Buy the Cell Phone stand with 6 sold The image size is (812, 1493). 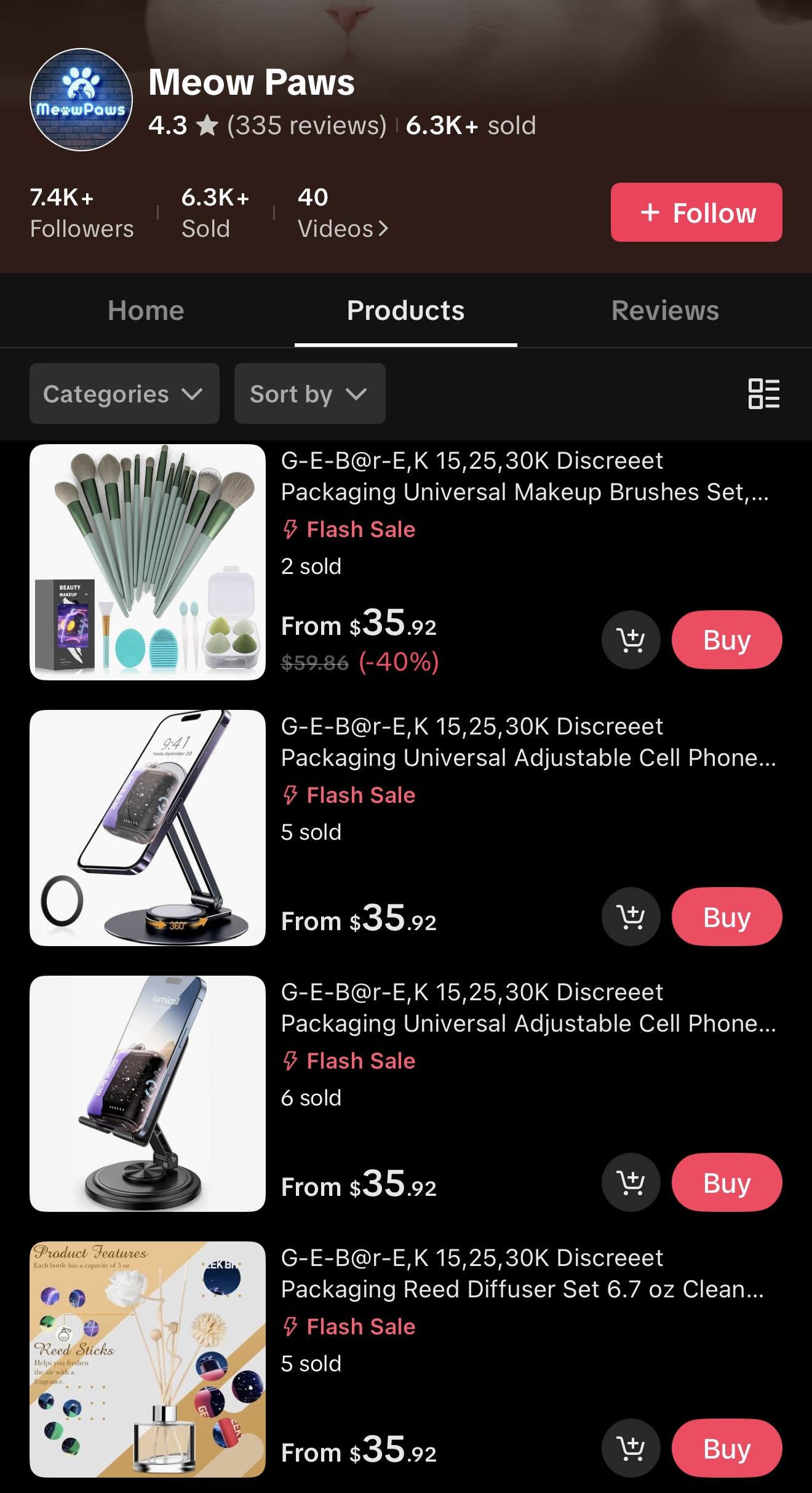(726, 1182)
